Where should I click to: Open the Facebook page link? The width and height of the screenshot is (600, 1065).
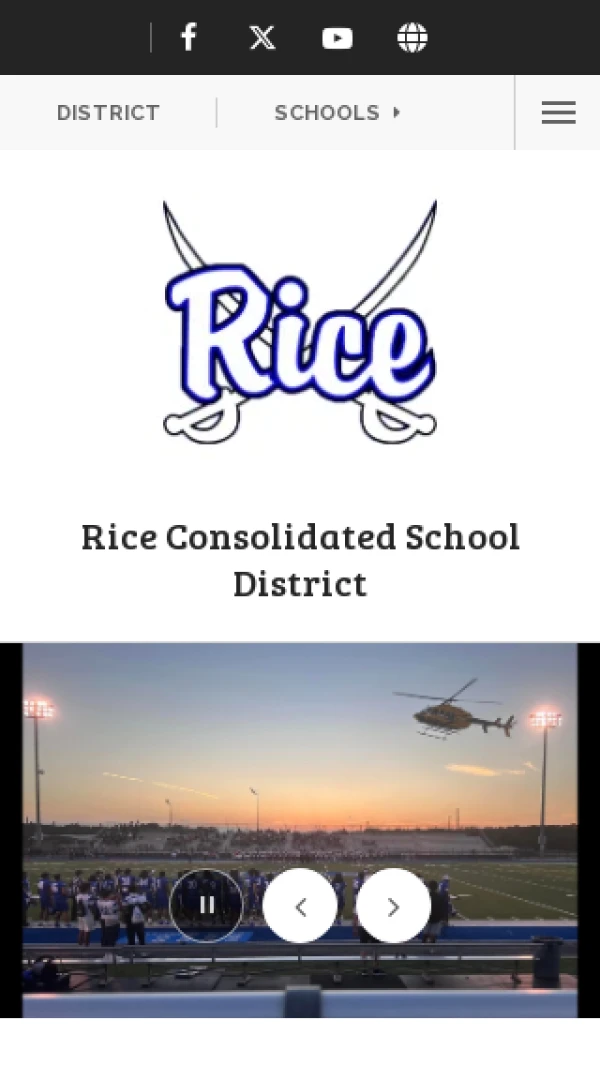(188, 38)
